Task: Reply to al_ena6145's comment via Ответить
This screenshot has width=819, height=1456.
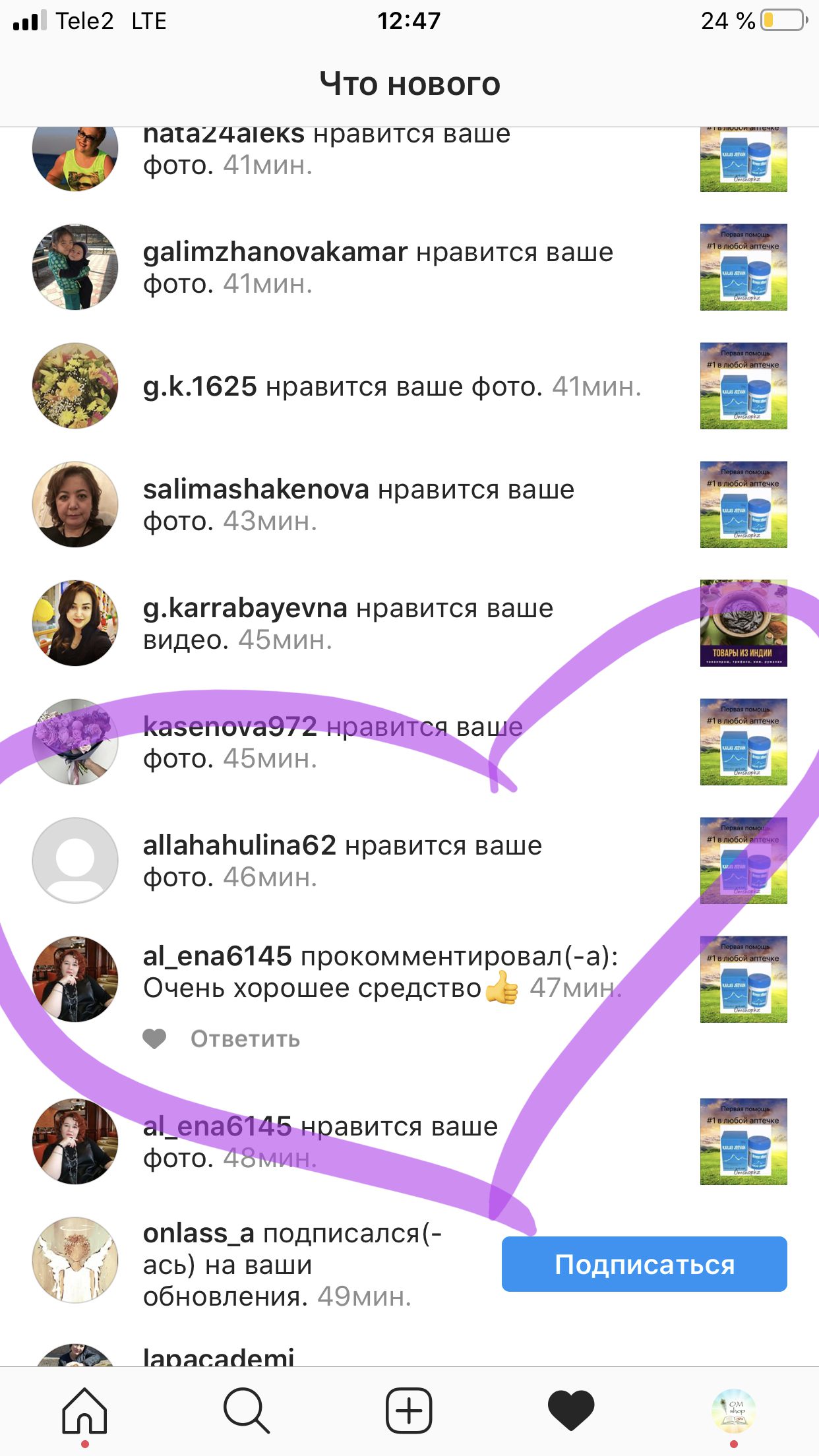Action: click(245, 1039)
